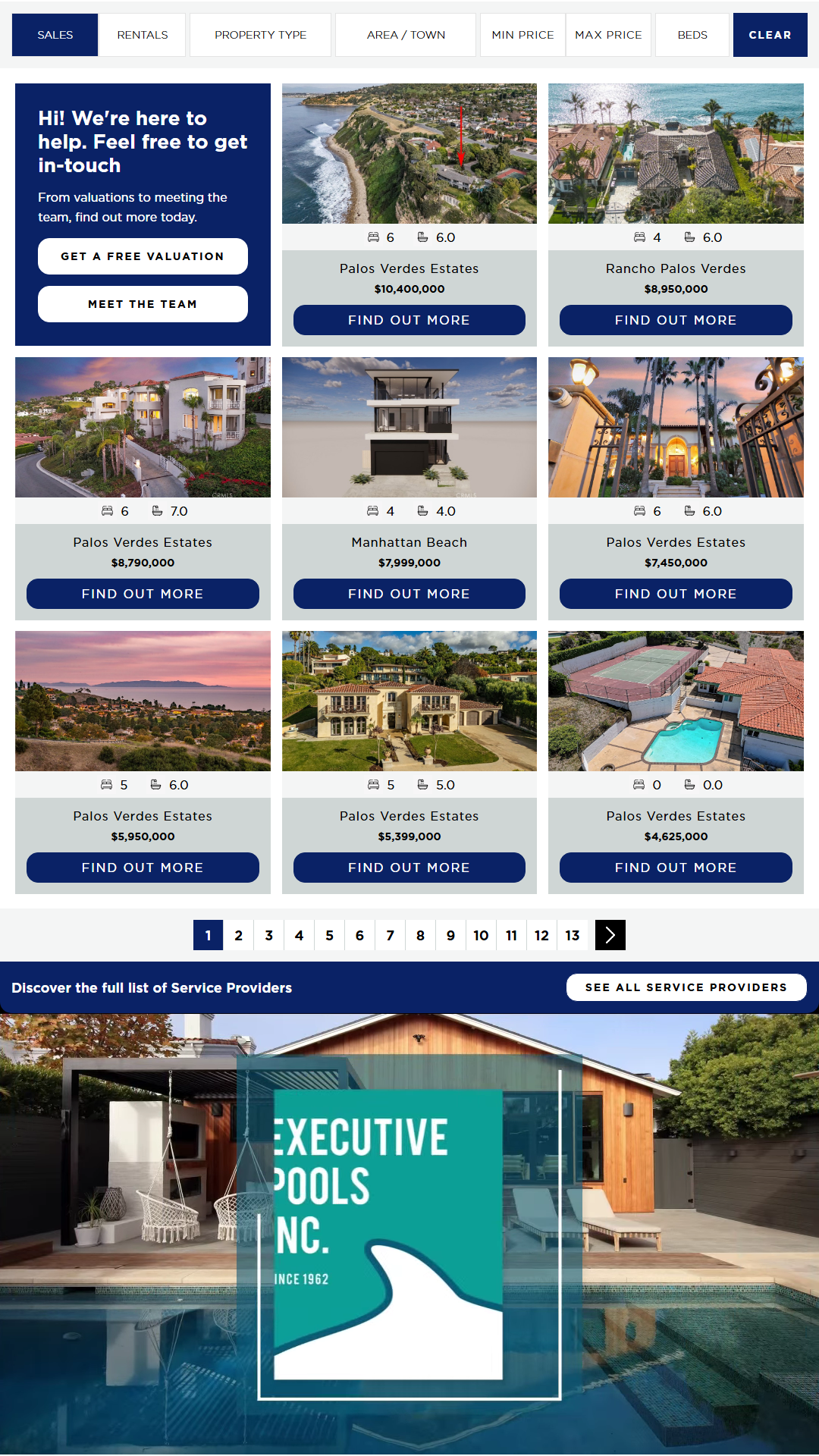The width and height of the screenshot is (819, 1456).
Task: Open the Area / Town filter
Action: 406,35
